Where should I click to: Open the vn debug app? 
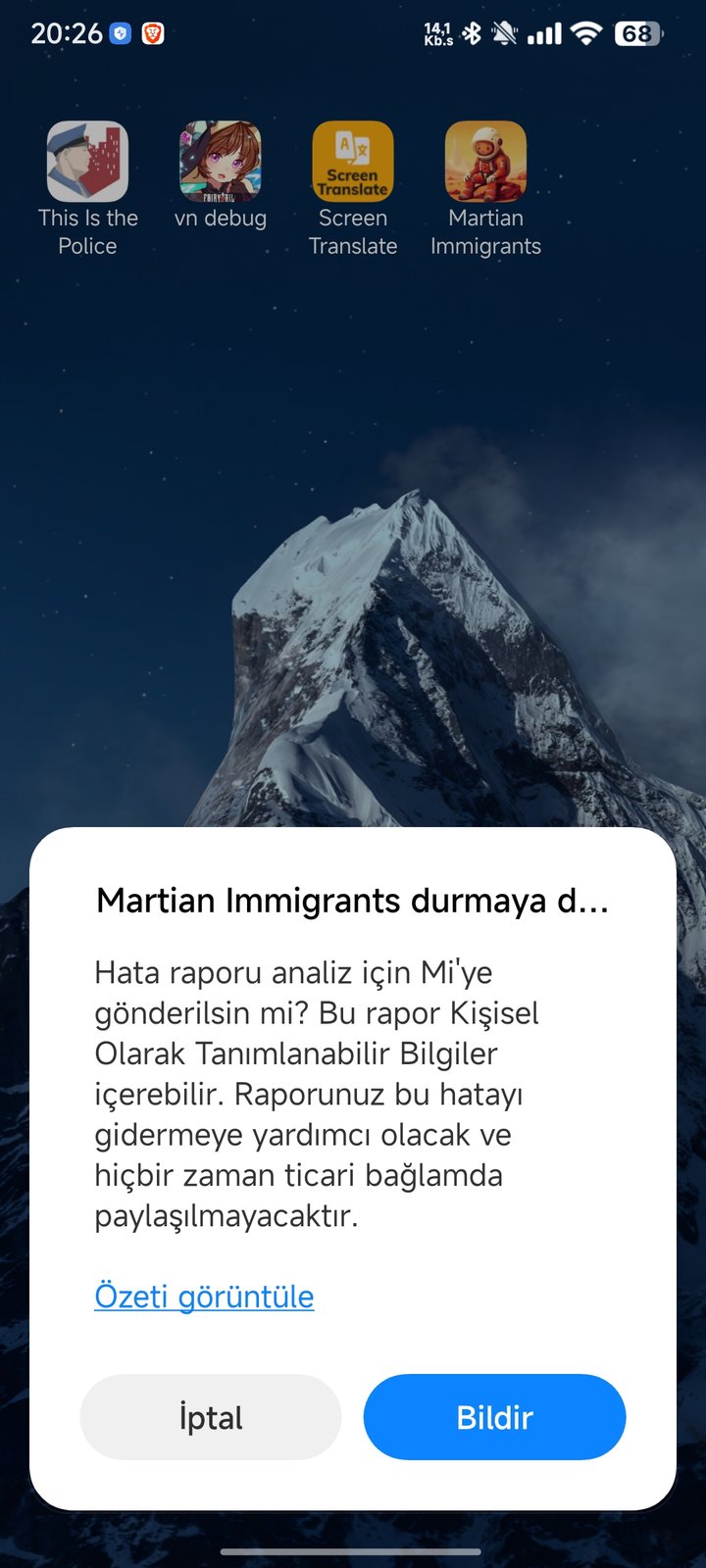pos(221,162)
